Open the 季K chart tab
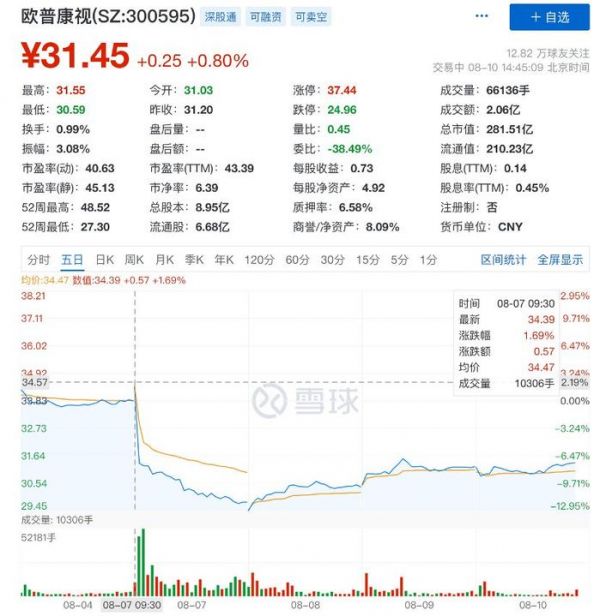Image resolution: width=600 pixels, height=616 pixels. [195, 259]
